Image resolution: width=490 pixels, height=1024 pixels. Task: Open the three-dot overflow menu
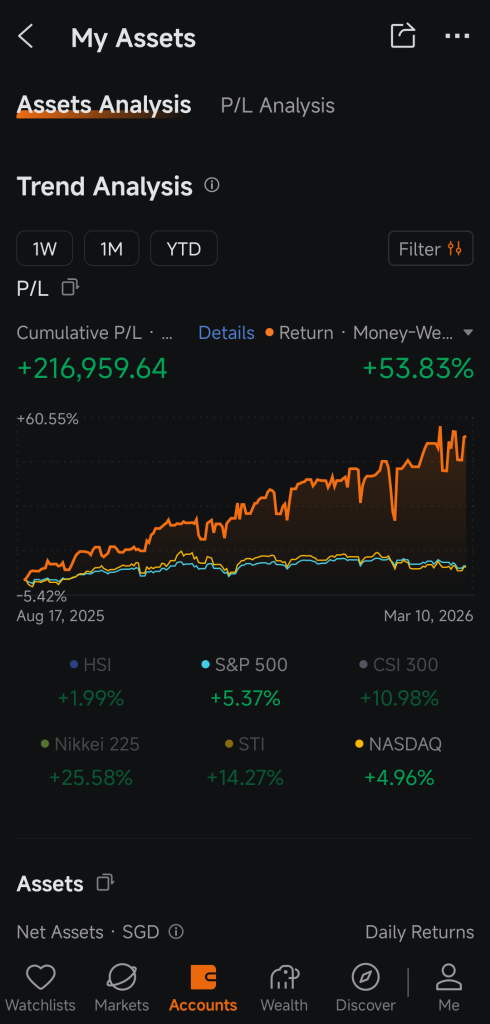[457, 37]
